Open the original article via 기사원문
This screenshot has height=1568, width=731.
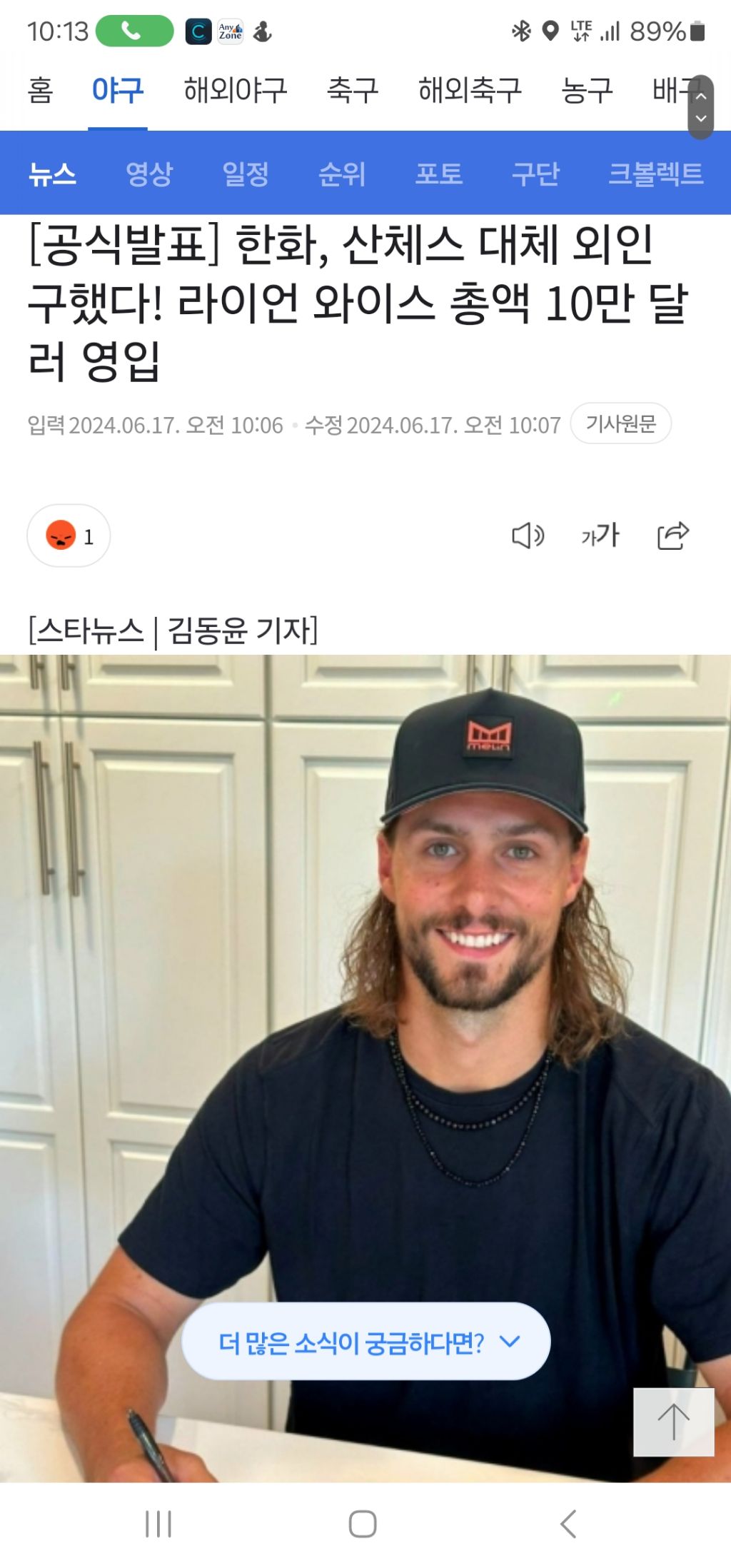tap(620, 423)
